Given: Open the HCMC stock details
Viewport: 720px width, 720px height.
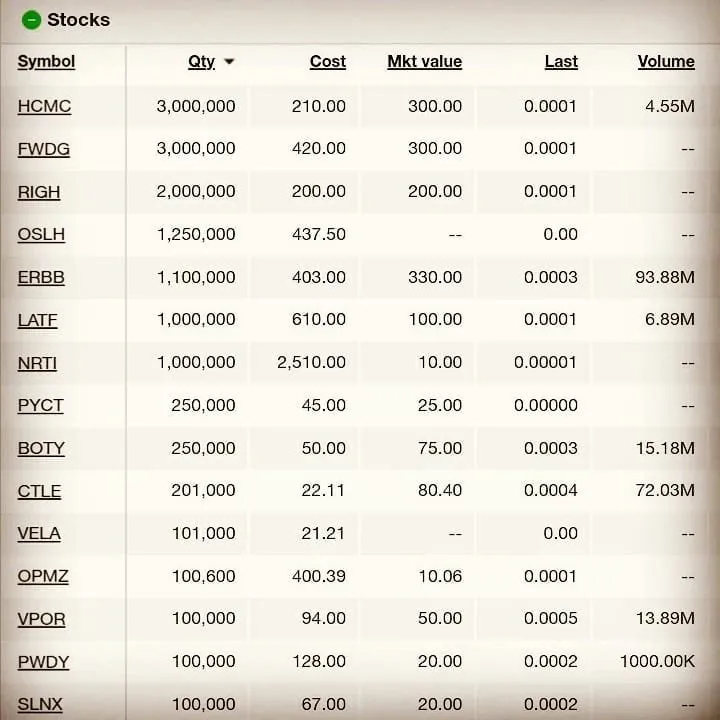Looking at the screenshot, I should (x=44, y=106).
